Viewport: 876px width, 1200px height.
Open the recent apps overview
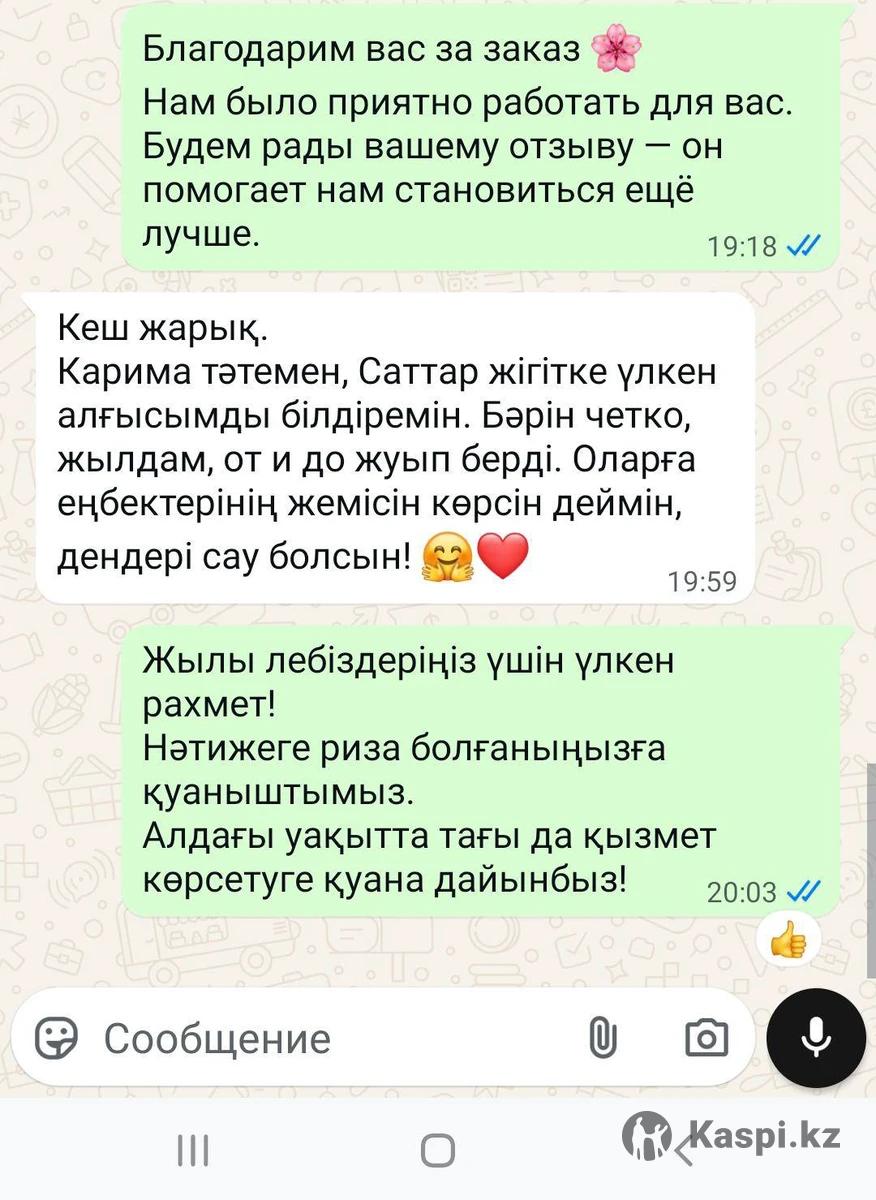193,1150
